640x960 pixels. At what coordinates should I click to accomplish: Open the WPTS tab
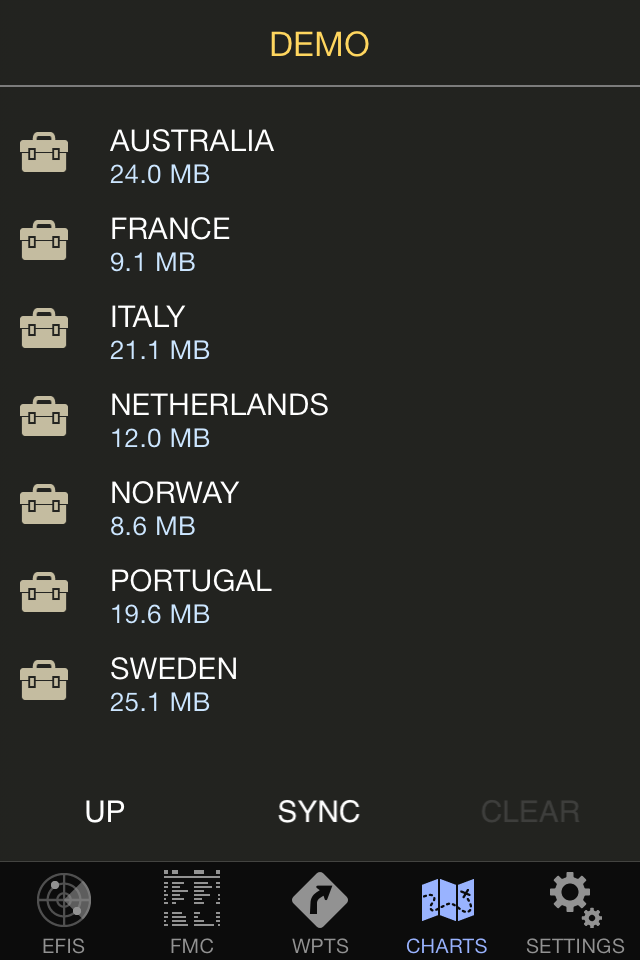point(320,912)
